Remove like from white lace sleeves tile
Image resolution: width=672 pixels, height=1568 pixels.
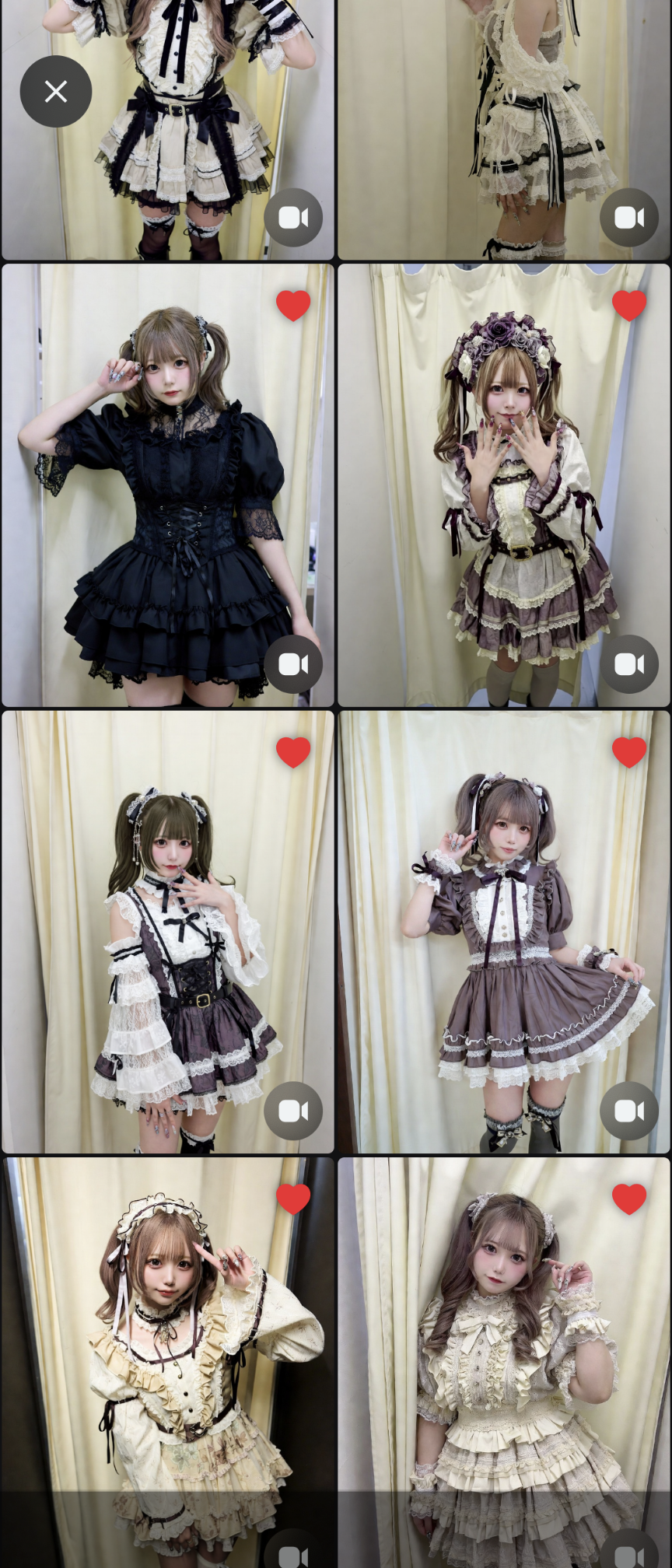pyautogui.click(x=293, y=752)
